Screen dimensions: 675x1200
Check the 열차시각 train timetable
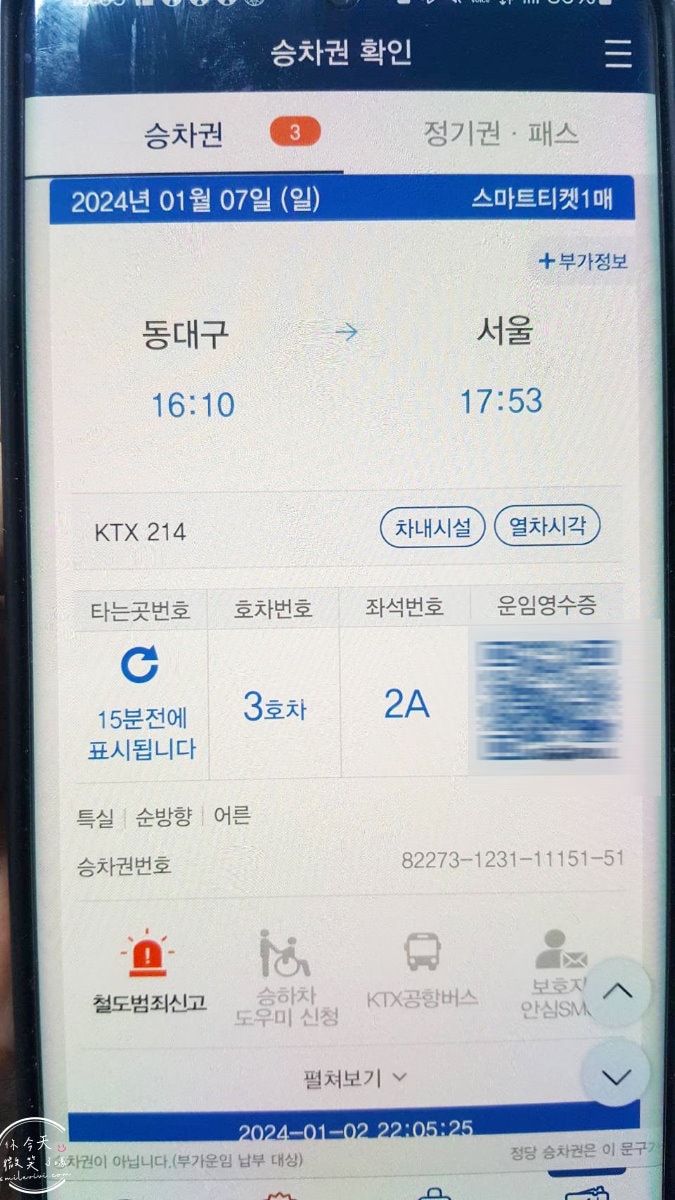(547, 527)
